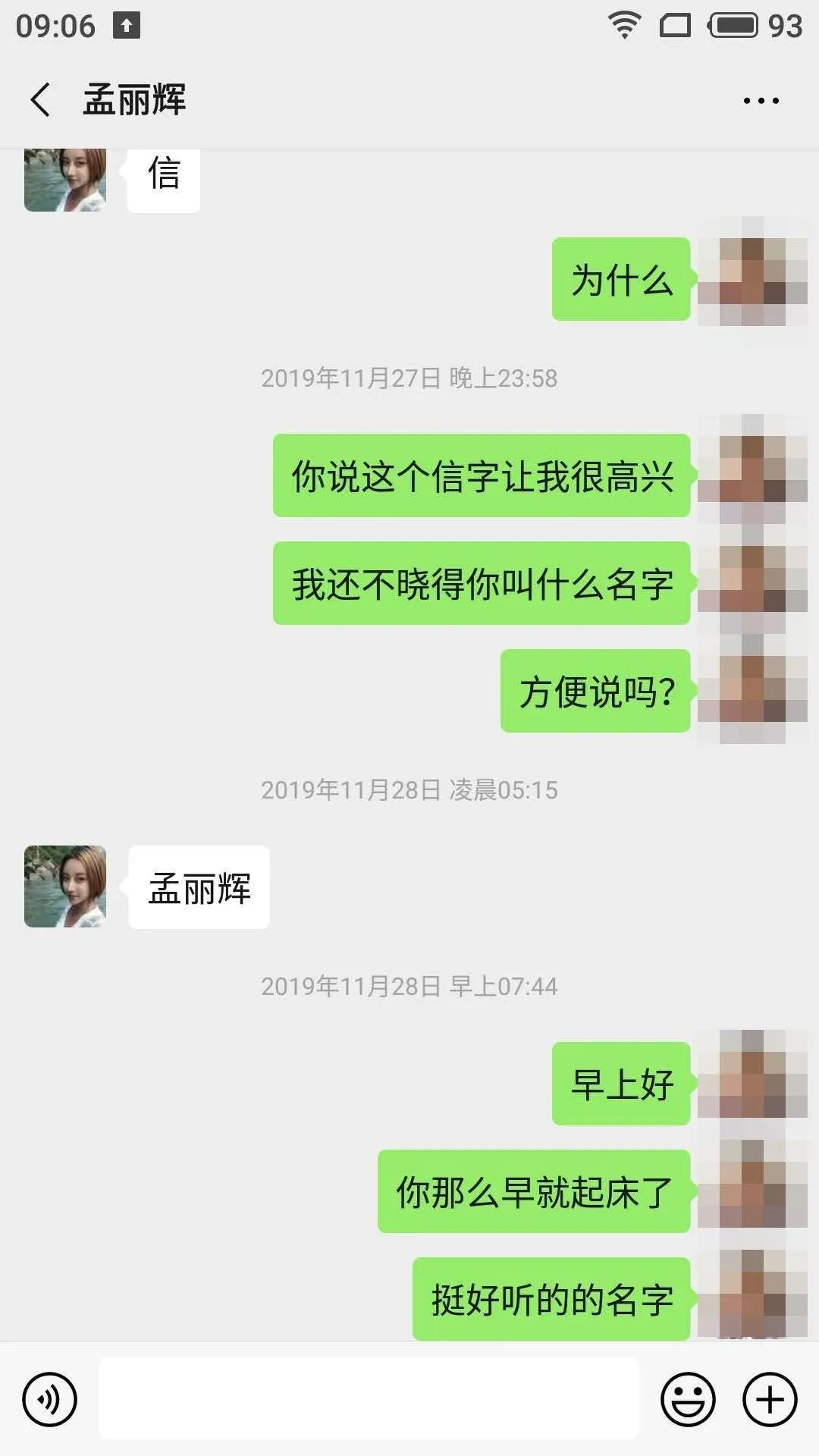The height and width of the screenshot is (1456, 819).
Task: Tap the Wi-Fi status icon
Action: [623, 25]
